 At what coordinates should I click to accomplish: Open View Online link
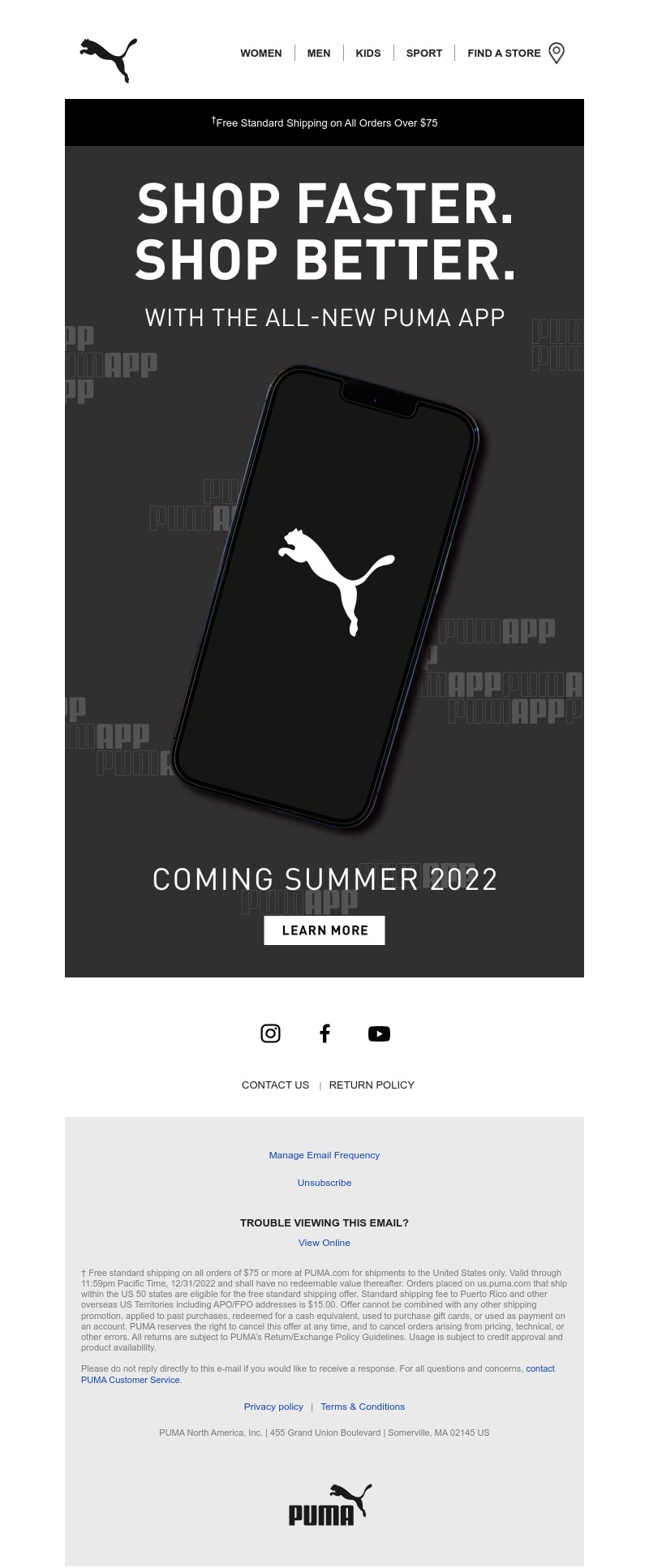324,1243
